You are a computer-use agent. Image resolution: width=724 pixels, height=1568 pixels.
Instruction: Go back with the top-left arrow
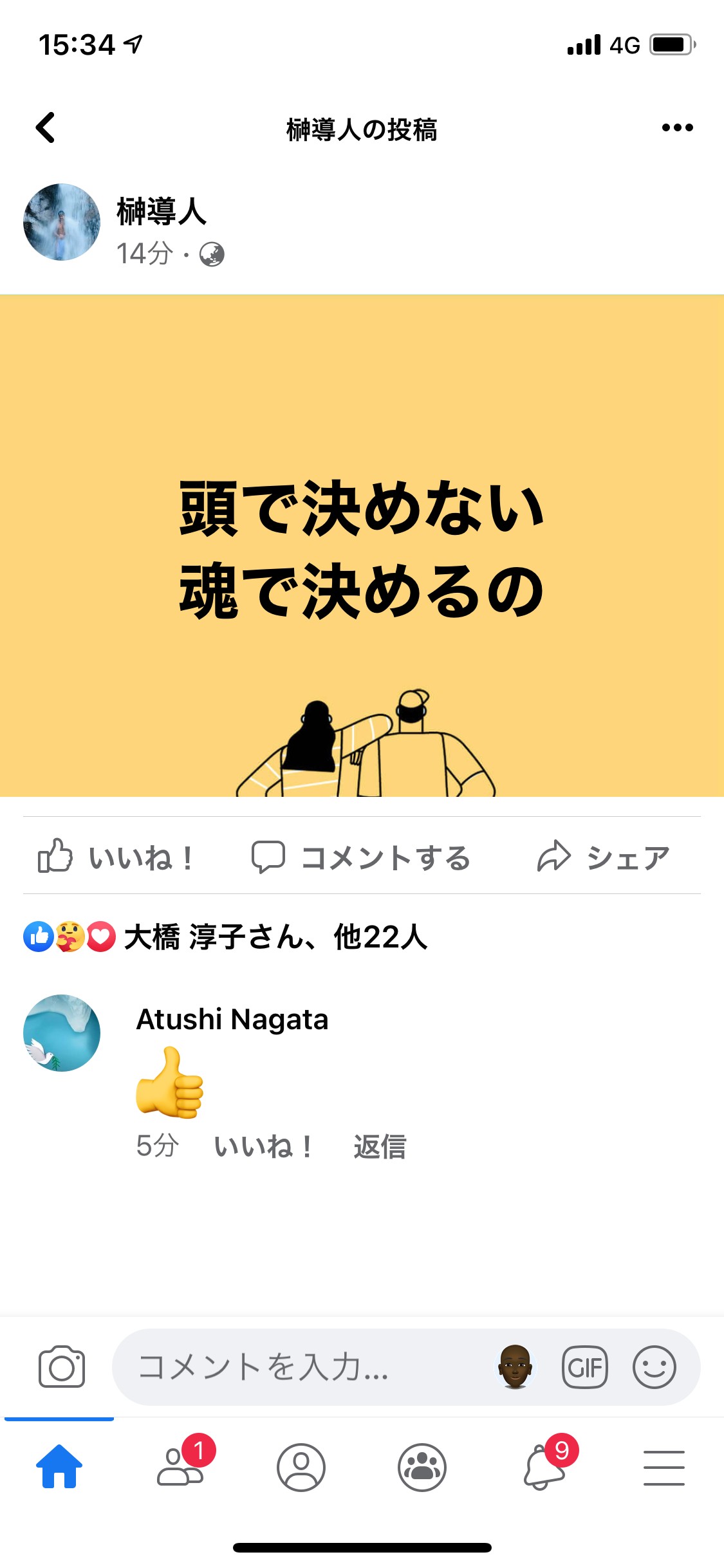pyautogui.click(x=45, y=127)
